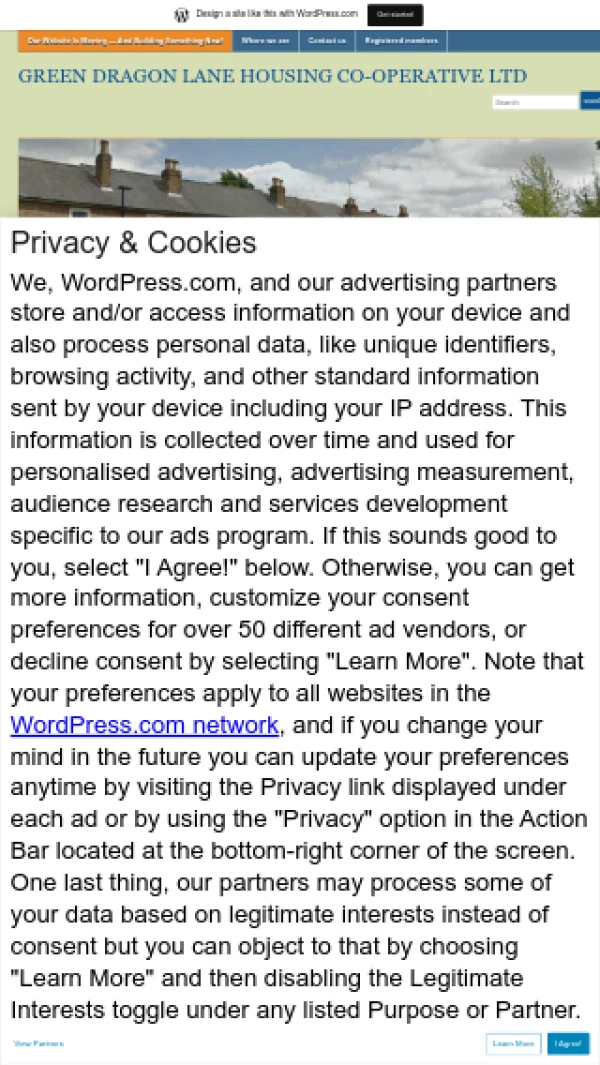The width and height of the screenshot is (600, 1065).
Task: Go to Where we are page
Action: point(265,41)
